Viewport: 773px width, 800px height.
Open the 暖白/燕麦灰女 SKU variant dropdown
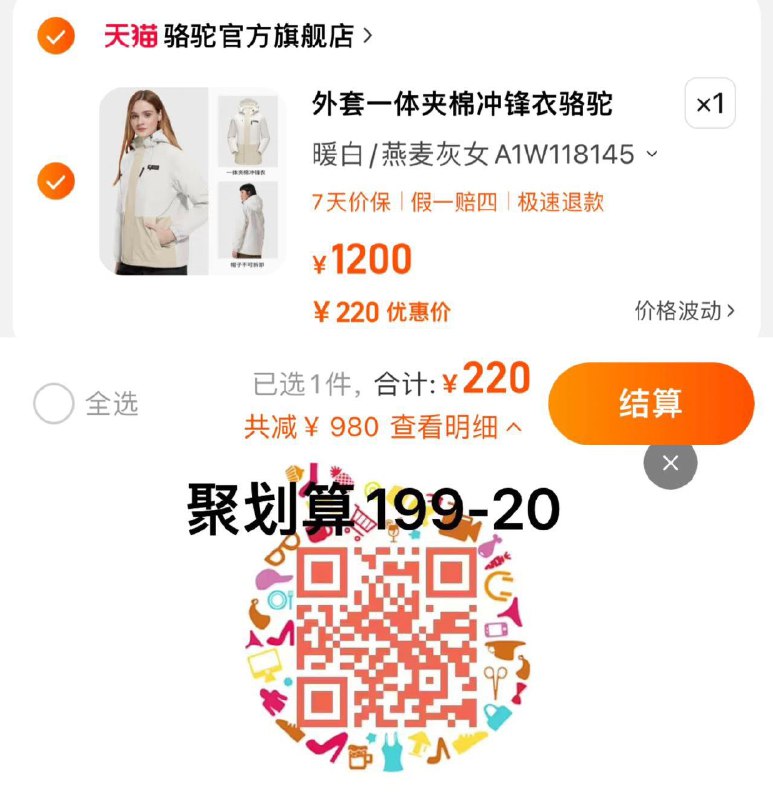(x=652, y=155)
